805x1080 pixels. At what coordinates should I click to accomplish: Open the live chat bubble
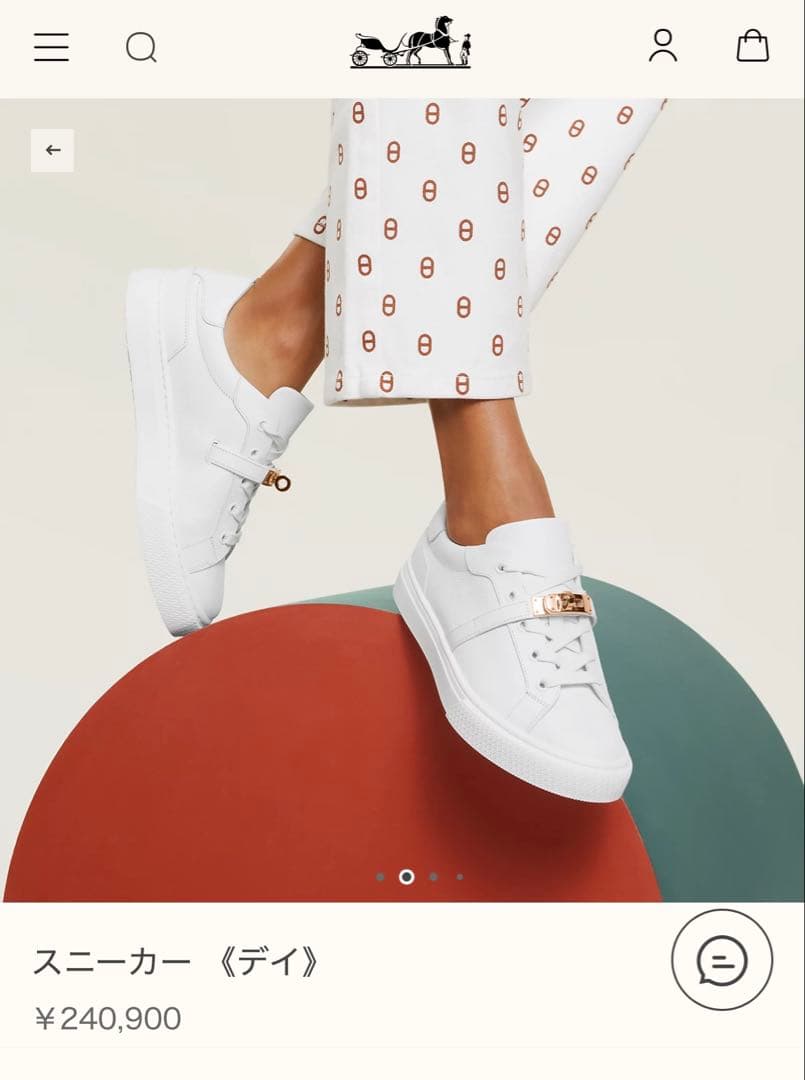pos(722,960)
